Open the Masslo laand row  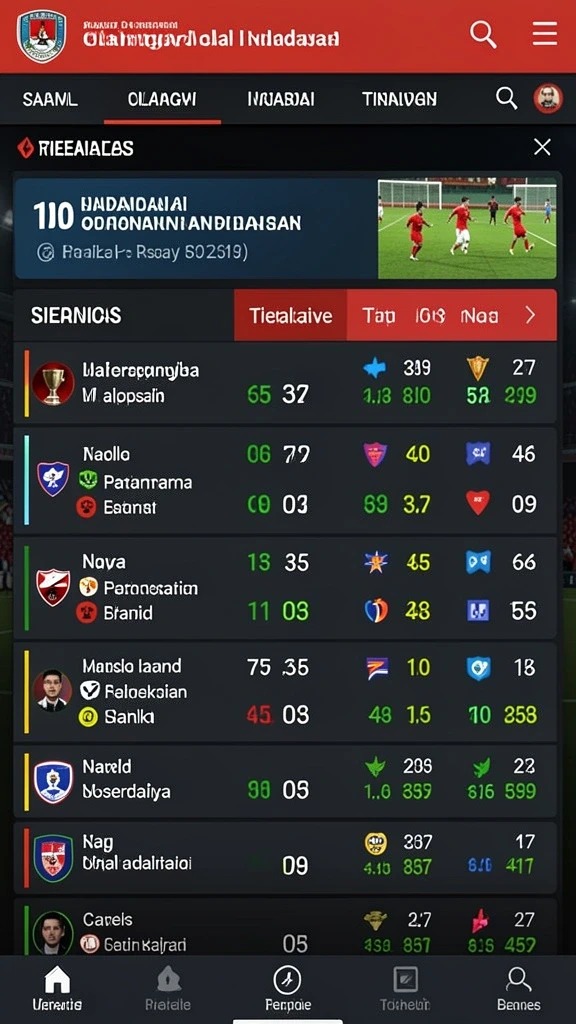click(x=285, y=692)
